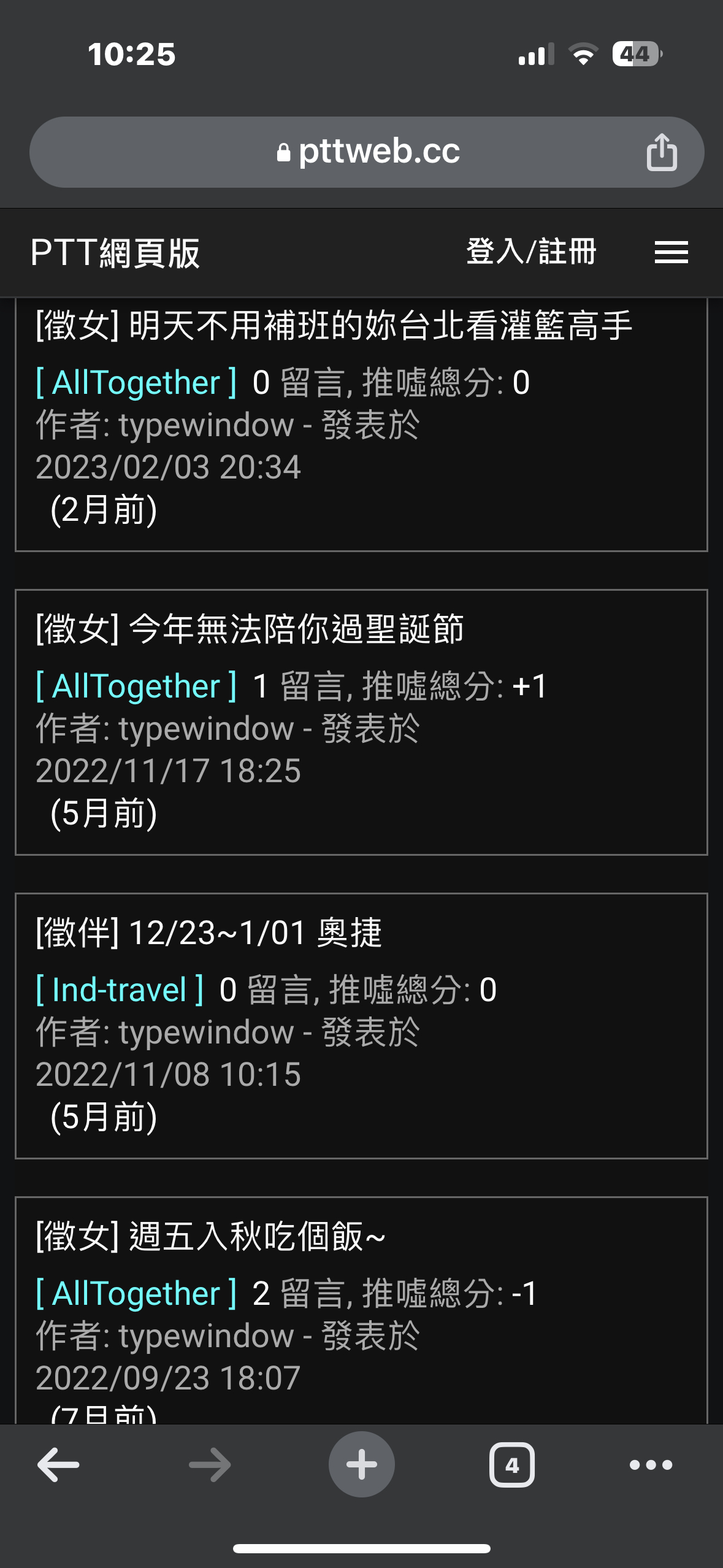Open the PTT網頁版 home link
723x1568 pixels.
tap(115, 252)
